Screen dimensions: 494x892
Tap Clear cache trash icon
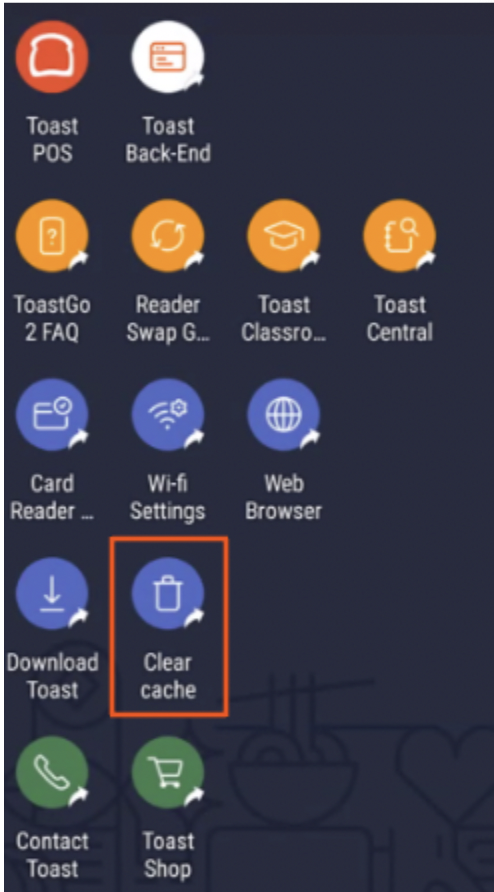(168, 593)
